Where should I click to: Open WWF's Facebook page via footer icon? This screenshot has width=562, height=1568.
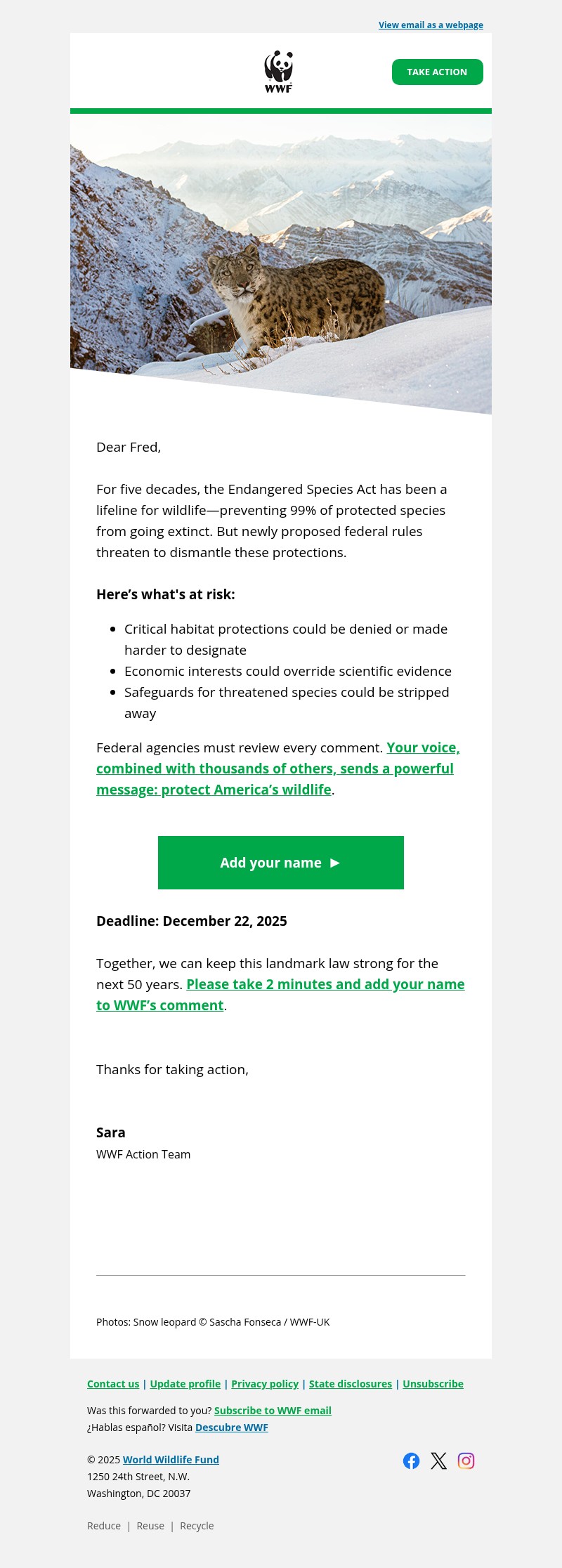click(412, 1461)
